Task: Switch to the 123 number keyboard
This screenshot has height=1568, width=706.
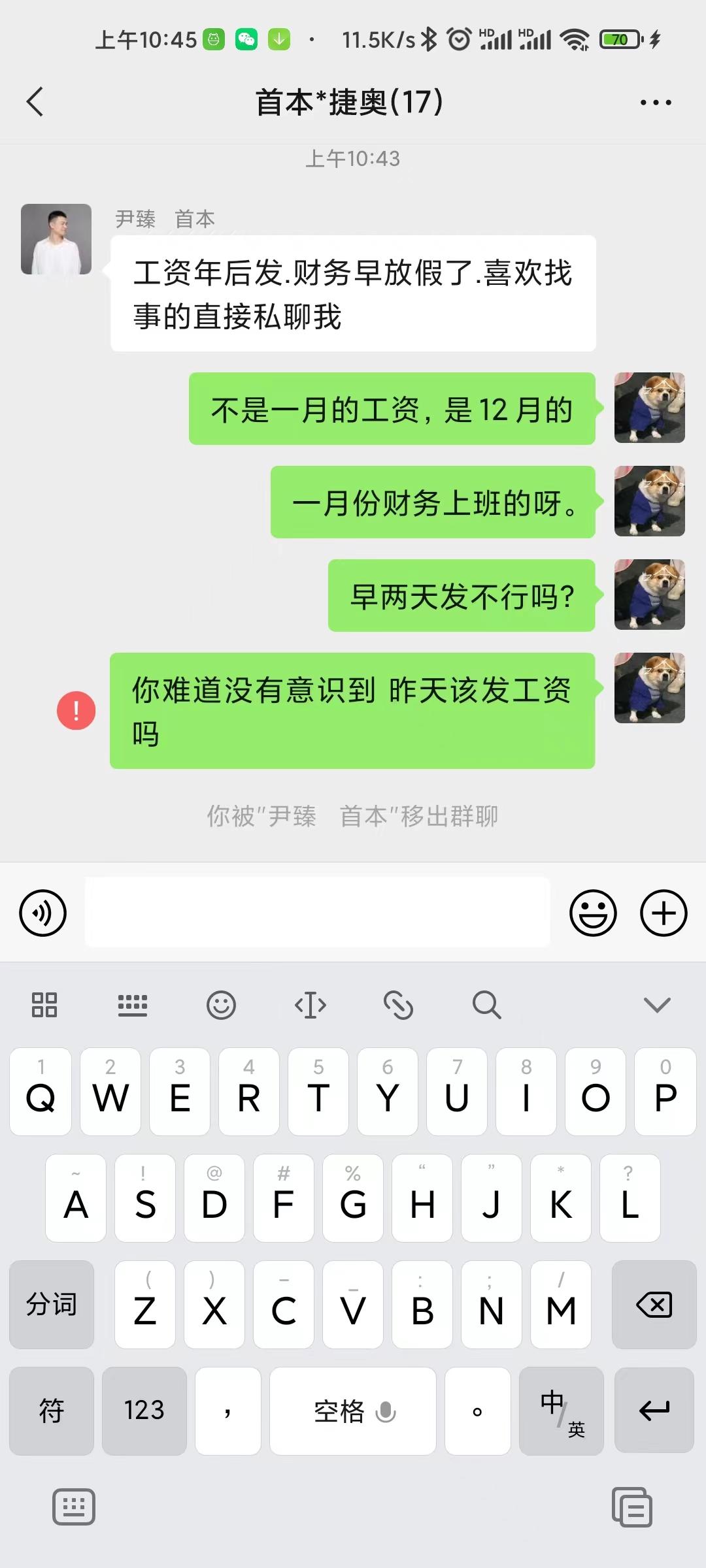Action: (144, 1411)
